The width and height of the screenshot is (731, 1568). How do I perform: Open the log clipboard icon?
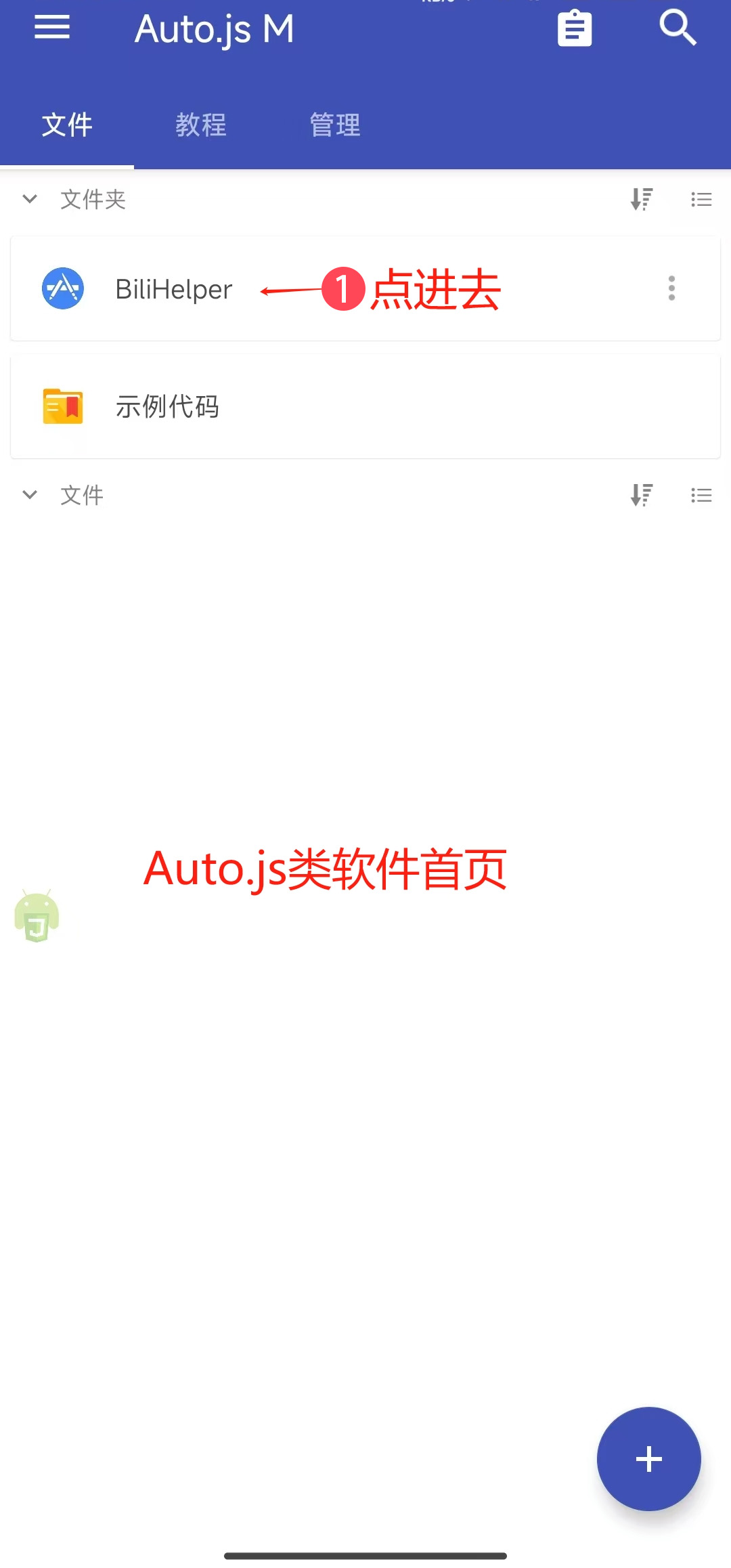click(575, 28)
